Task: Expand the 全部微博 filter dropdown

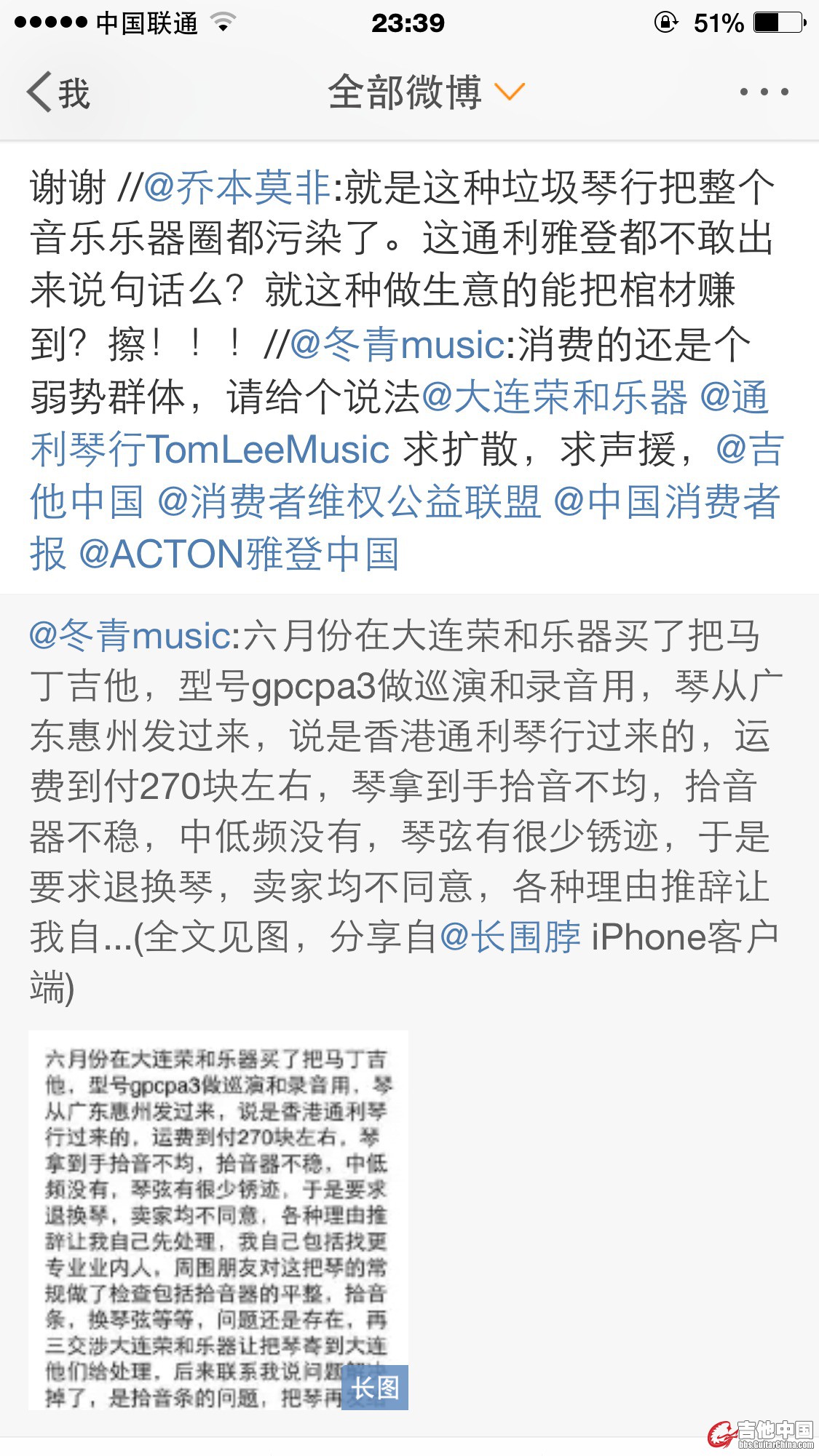Action: pyautogui.click(x=426, y=92)
